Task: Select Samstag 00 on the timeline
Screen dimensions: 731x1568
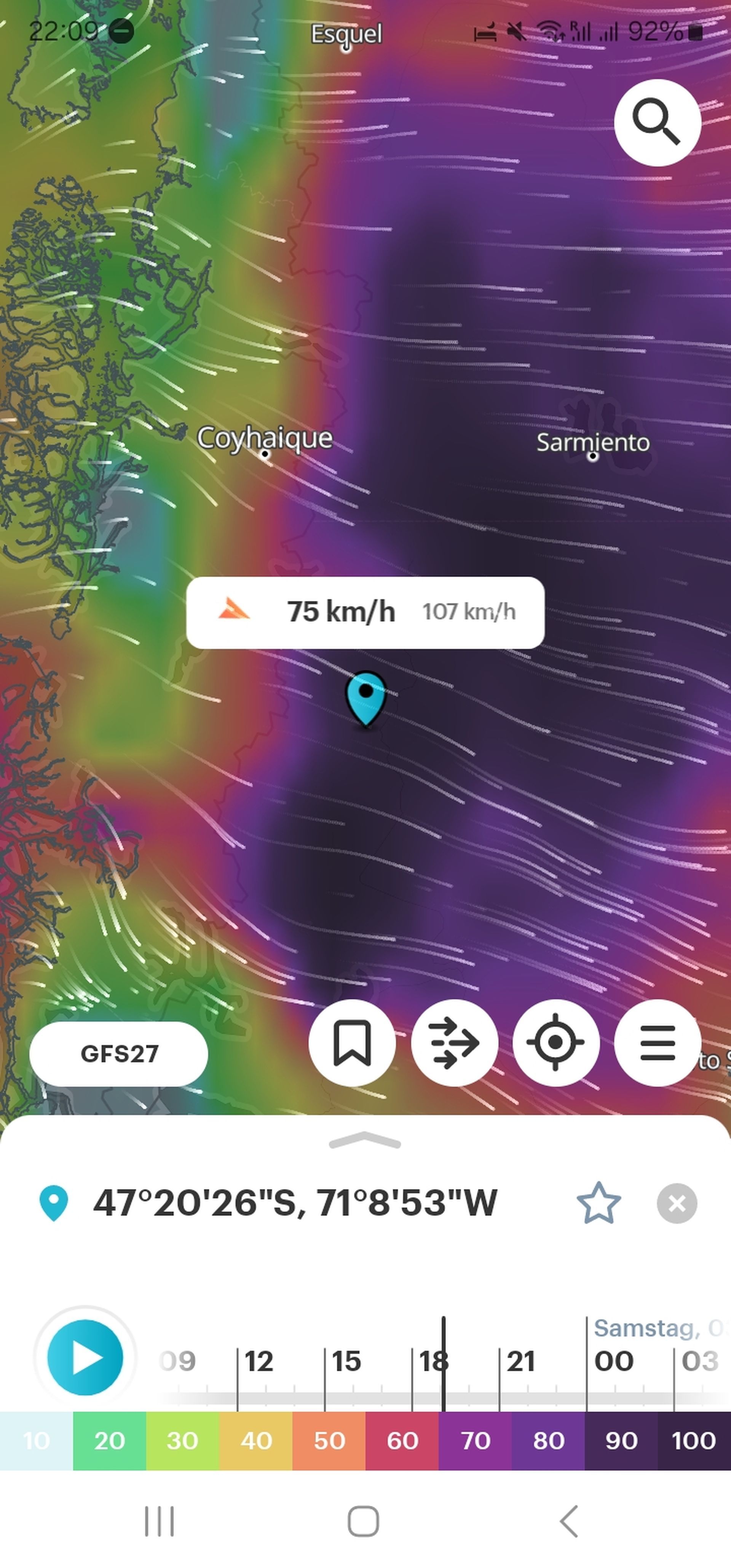Action: tap(614, 1361)
